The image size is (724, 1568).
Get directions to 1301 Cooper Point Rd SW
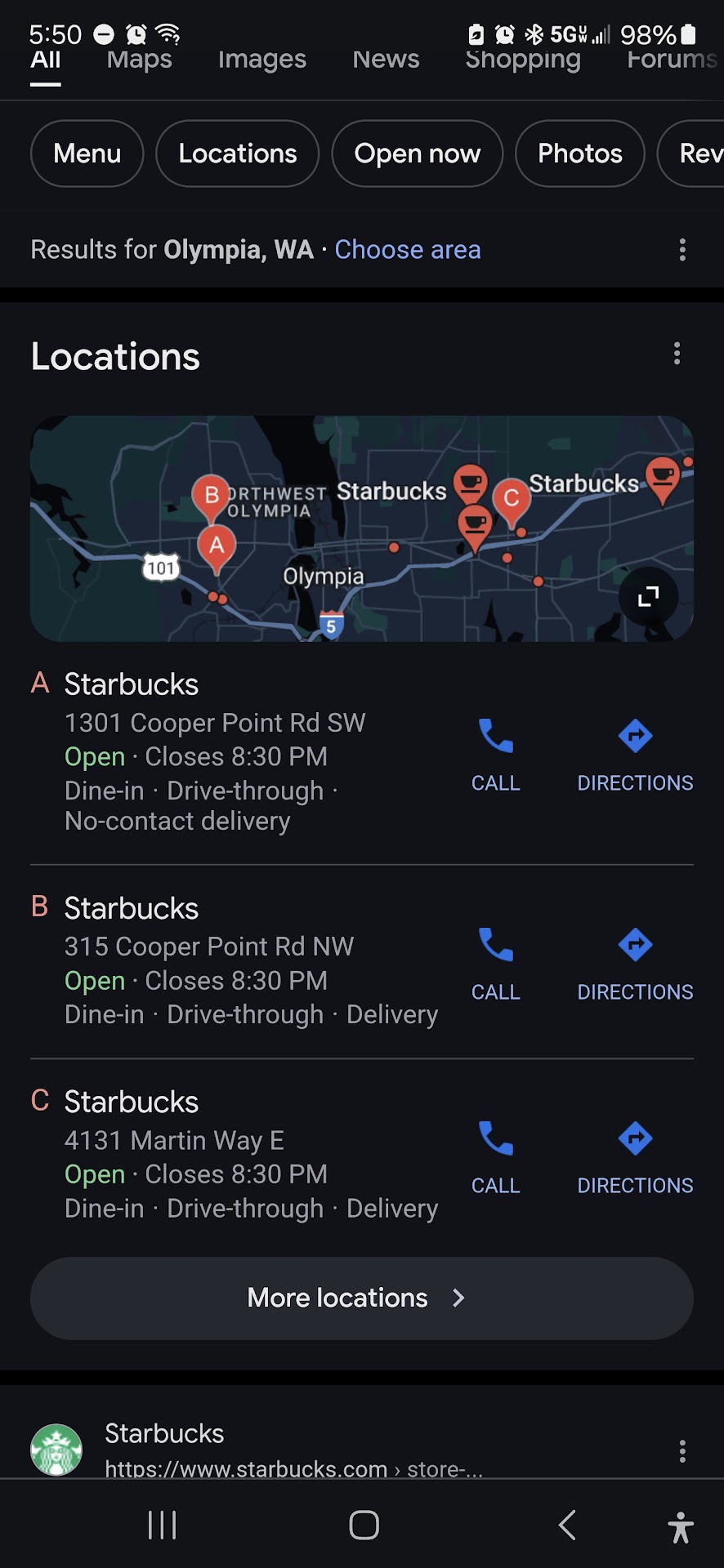click(x=635, y=755)
